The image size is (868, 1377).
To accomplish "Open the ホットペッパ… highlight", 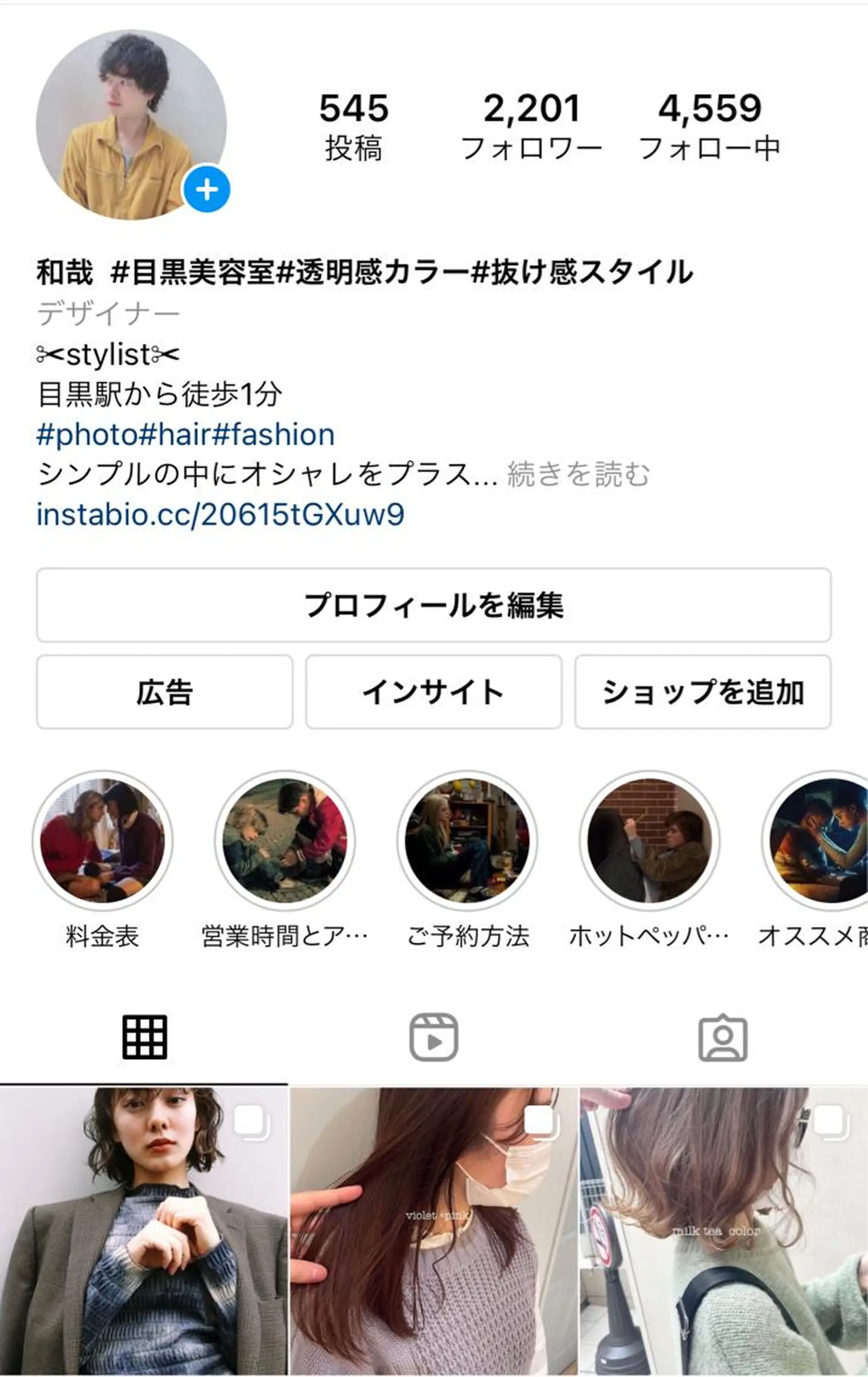I will (x=650, y=840).
